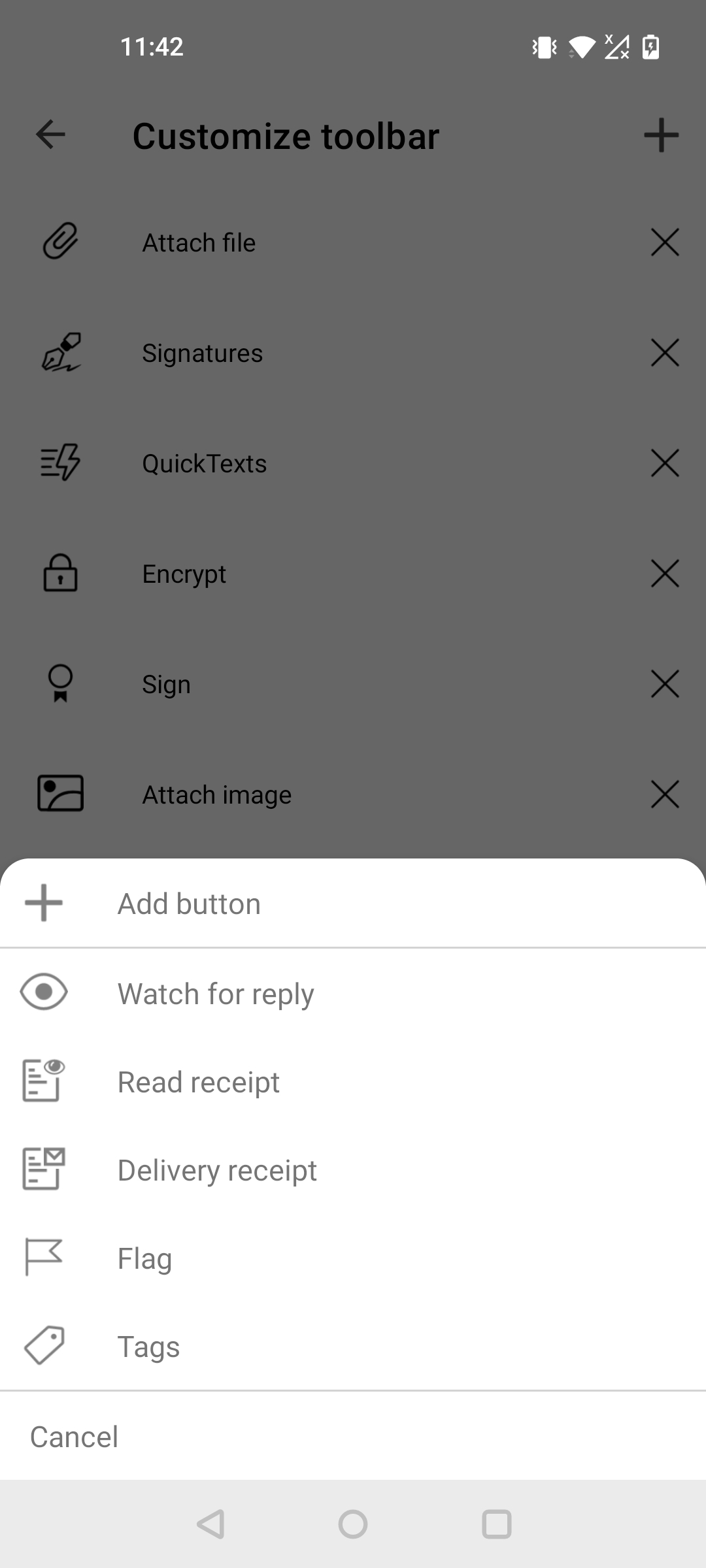Tap the system home button
This screenshot has height=1568, width=706.
point(353,1524)
